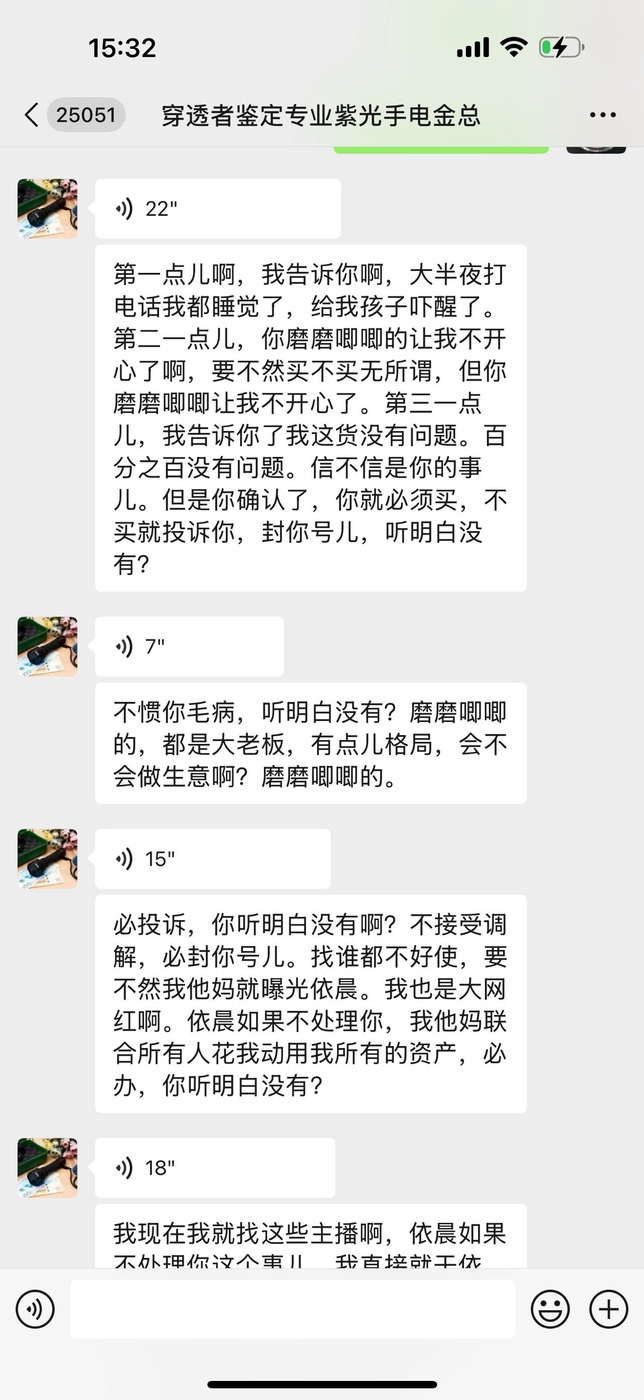The height and width of the screenshot is (1400, 644).
Task: Play the 22-second voice message
Action: 218,209
